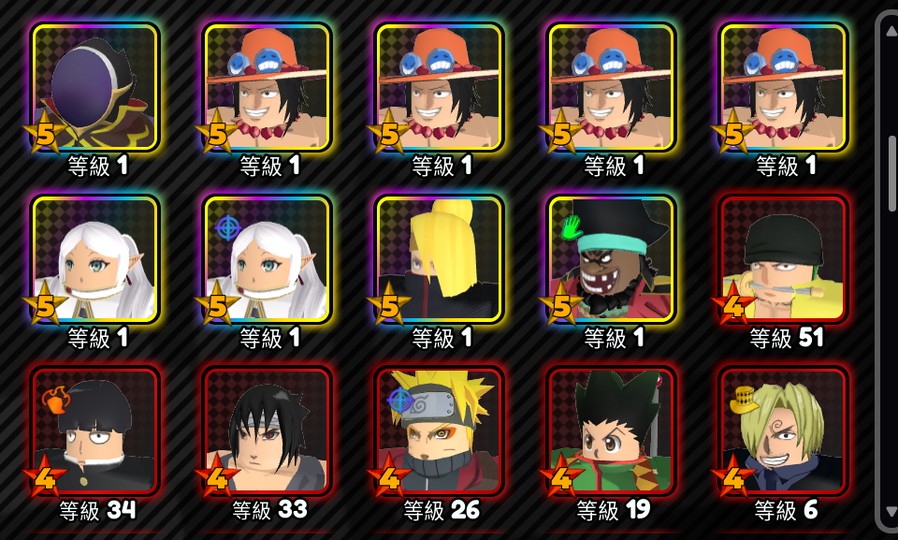Tap the scrollbar down arrow
The image size is (898, 540).
pyautogui.click(x=888, y=514)
